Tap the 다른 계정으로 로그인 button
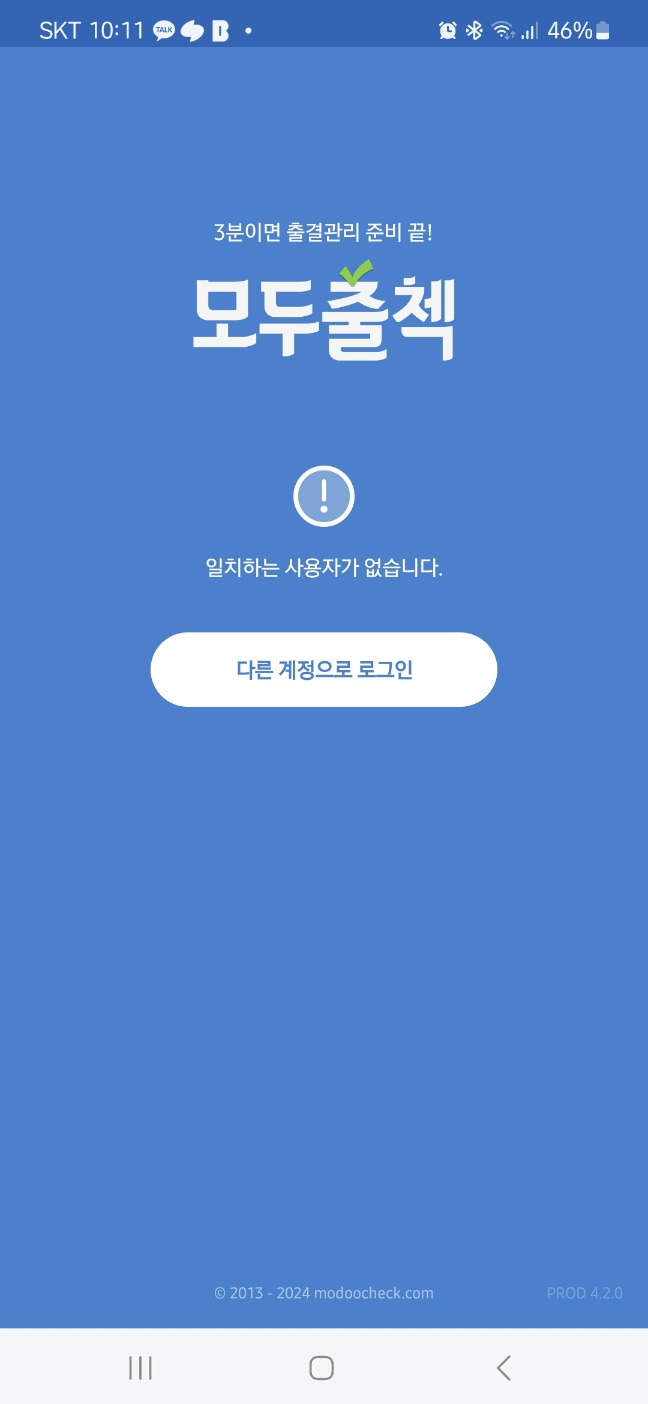 (x=324, y=669)
